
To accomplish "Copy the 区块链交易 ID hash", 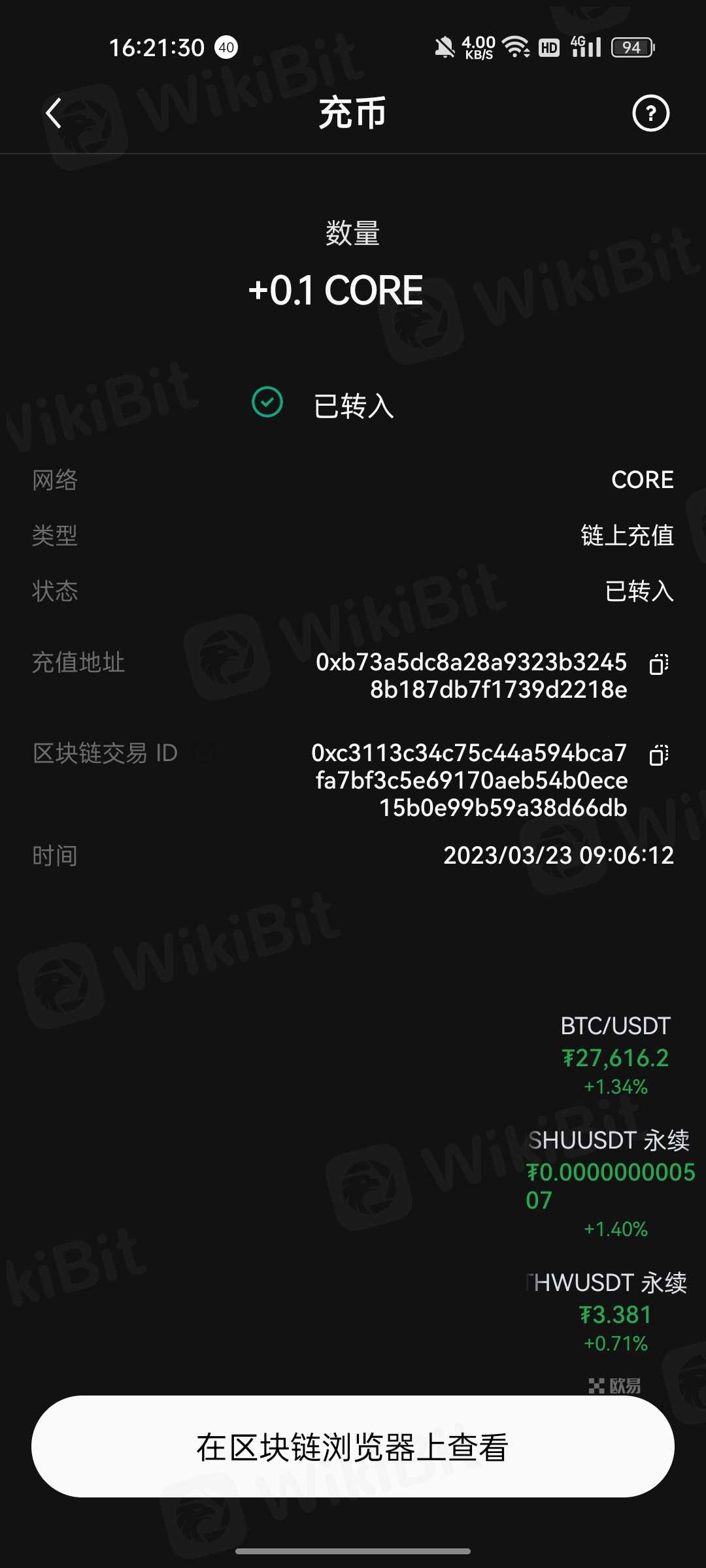I will pyautogui.click(x=658, y=755).
